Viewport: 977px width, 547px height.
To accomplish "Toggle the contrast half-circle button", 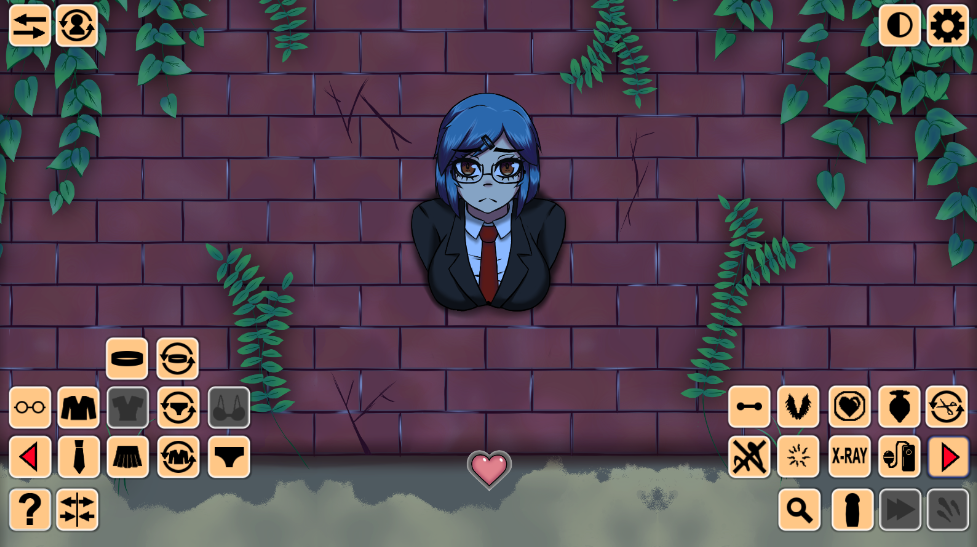I will pos(899,25).
